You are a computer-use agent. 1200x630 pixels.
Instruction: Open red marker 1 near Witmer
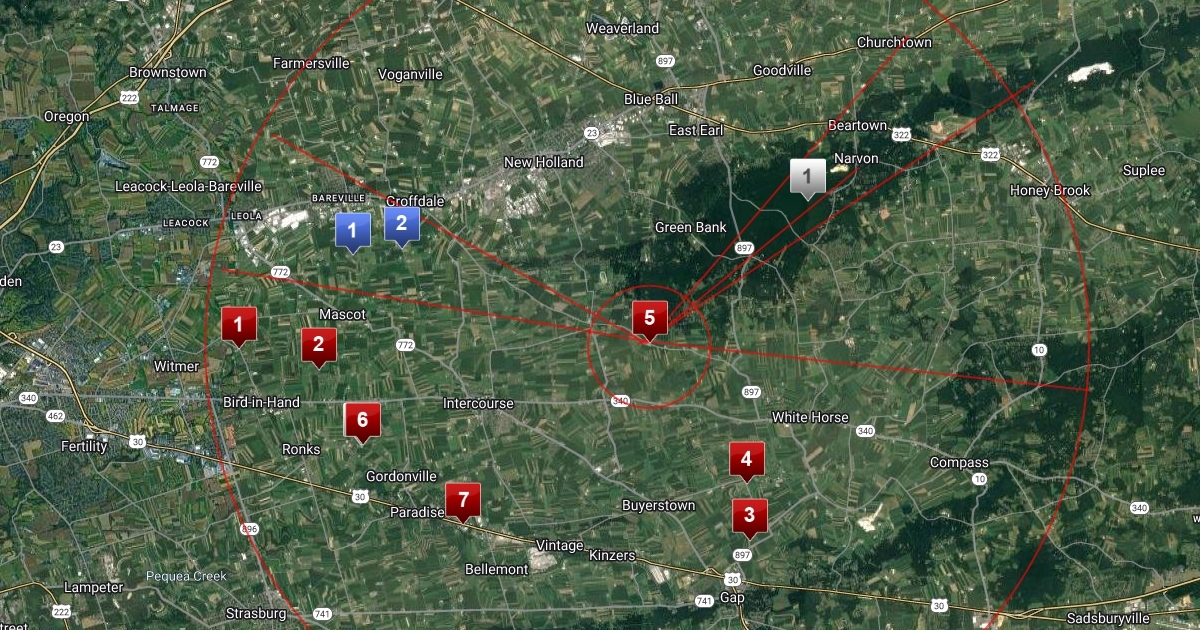pyautogui.click(x=238, y=324)
